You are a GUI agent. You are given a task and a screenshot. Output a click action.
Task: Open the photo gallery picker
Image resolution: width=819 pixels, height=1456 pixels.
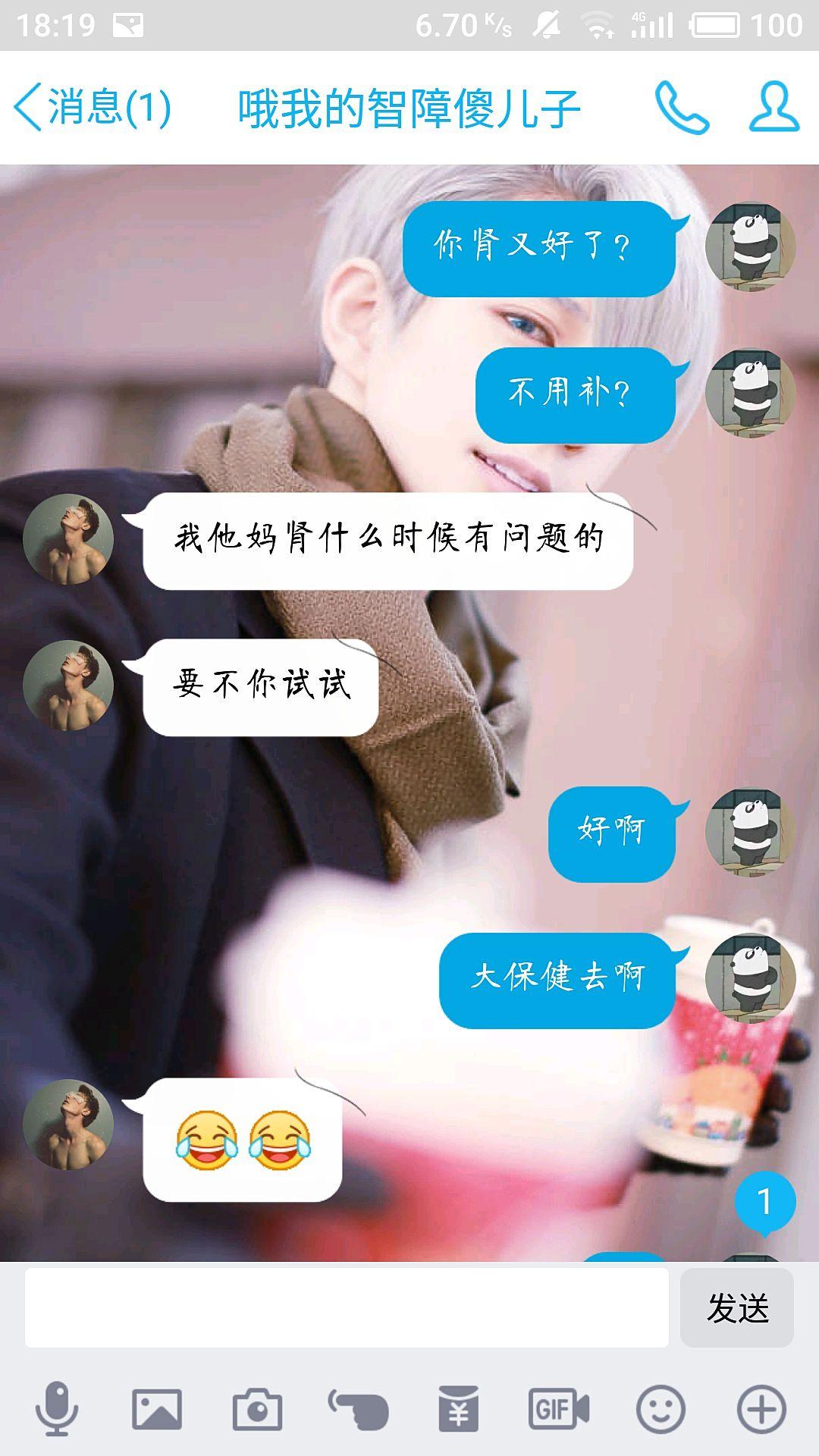(x=157, y=1409)
